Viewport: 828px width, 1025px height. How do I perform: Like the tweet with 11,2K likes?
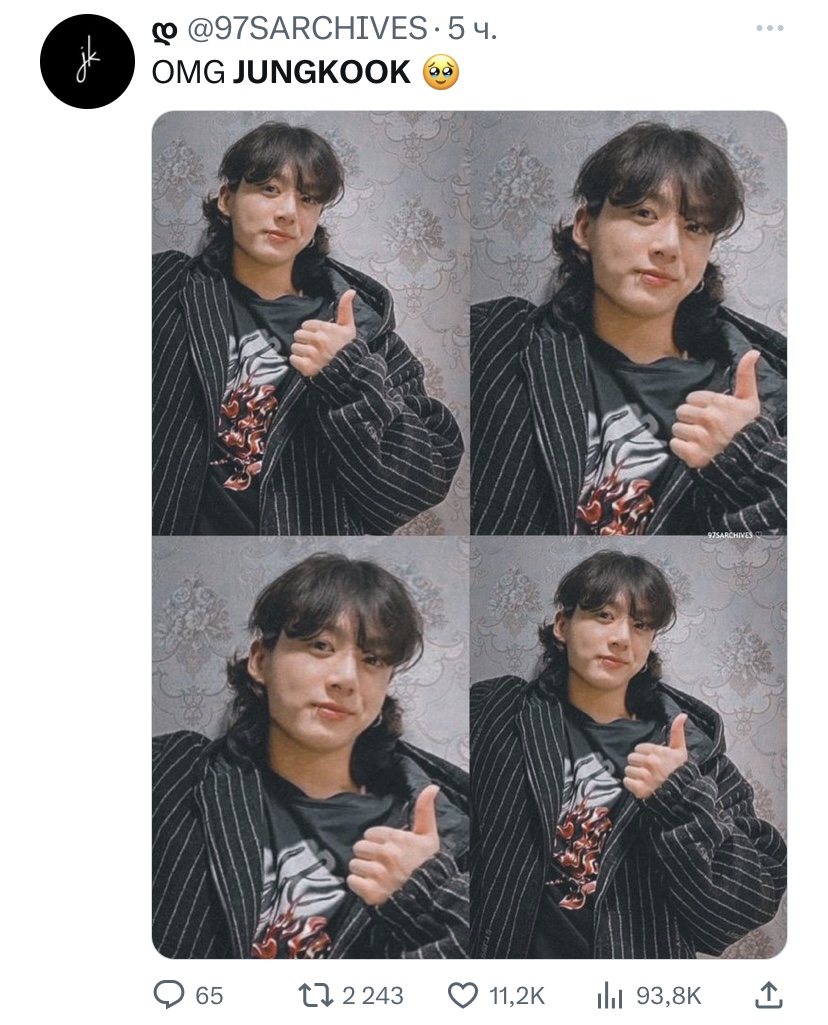[463, 994]
